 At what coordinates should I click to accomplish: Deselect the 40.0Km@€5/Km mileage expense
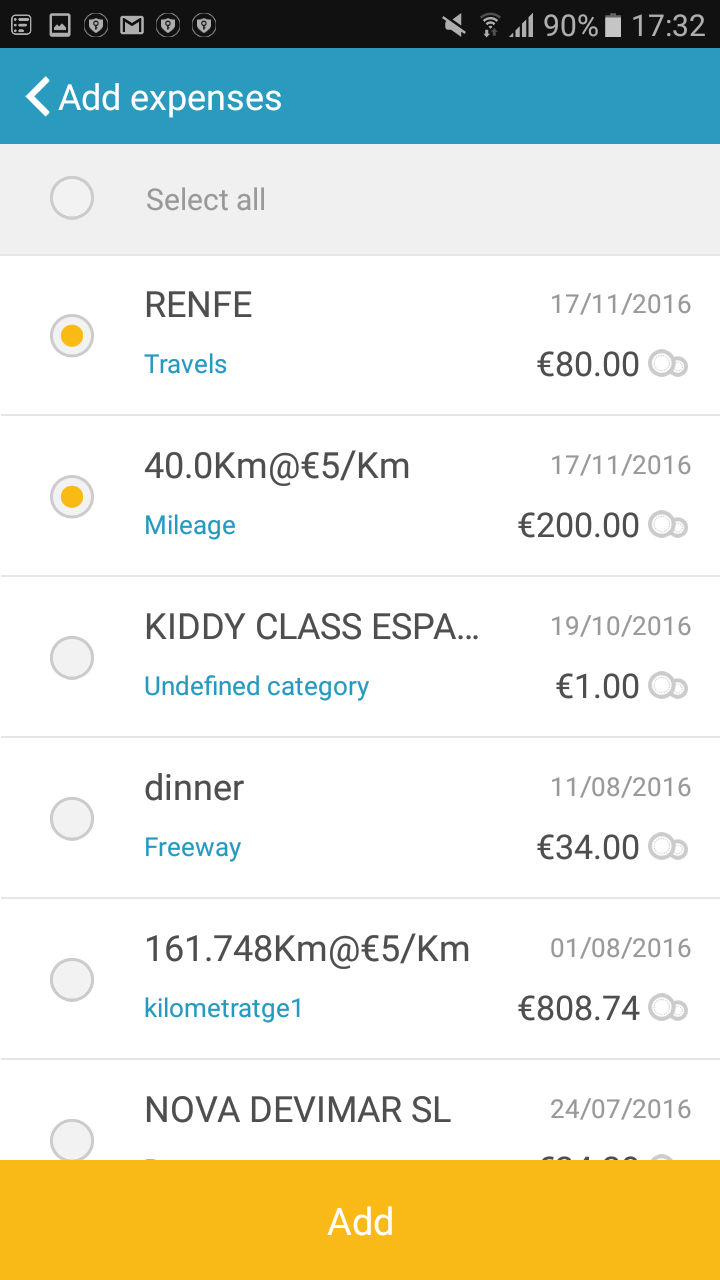tap(71, 496)
